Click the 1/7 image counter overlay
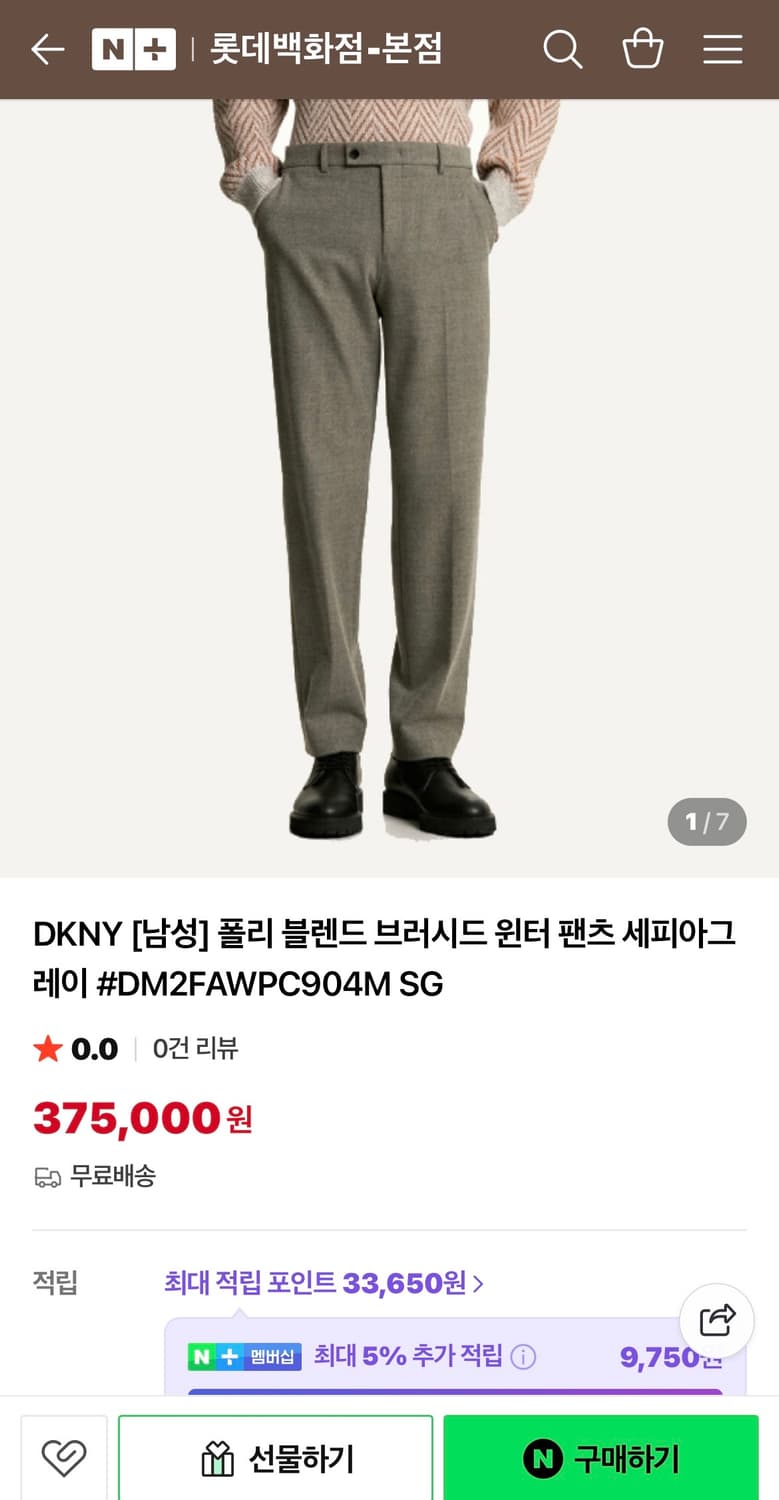Image resolution: width=779 pixels, height=1500 pixels. click(x=707, y=822)
